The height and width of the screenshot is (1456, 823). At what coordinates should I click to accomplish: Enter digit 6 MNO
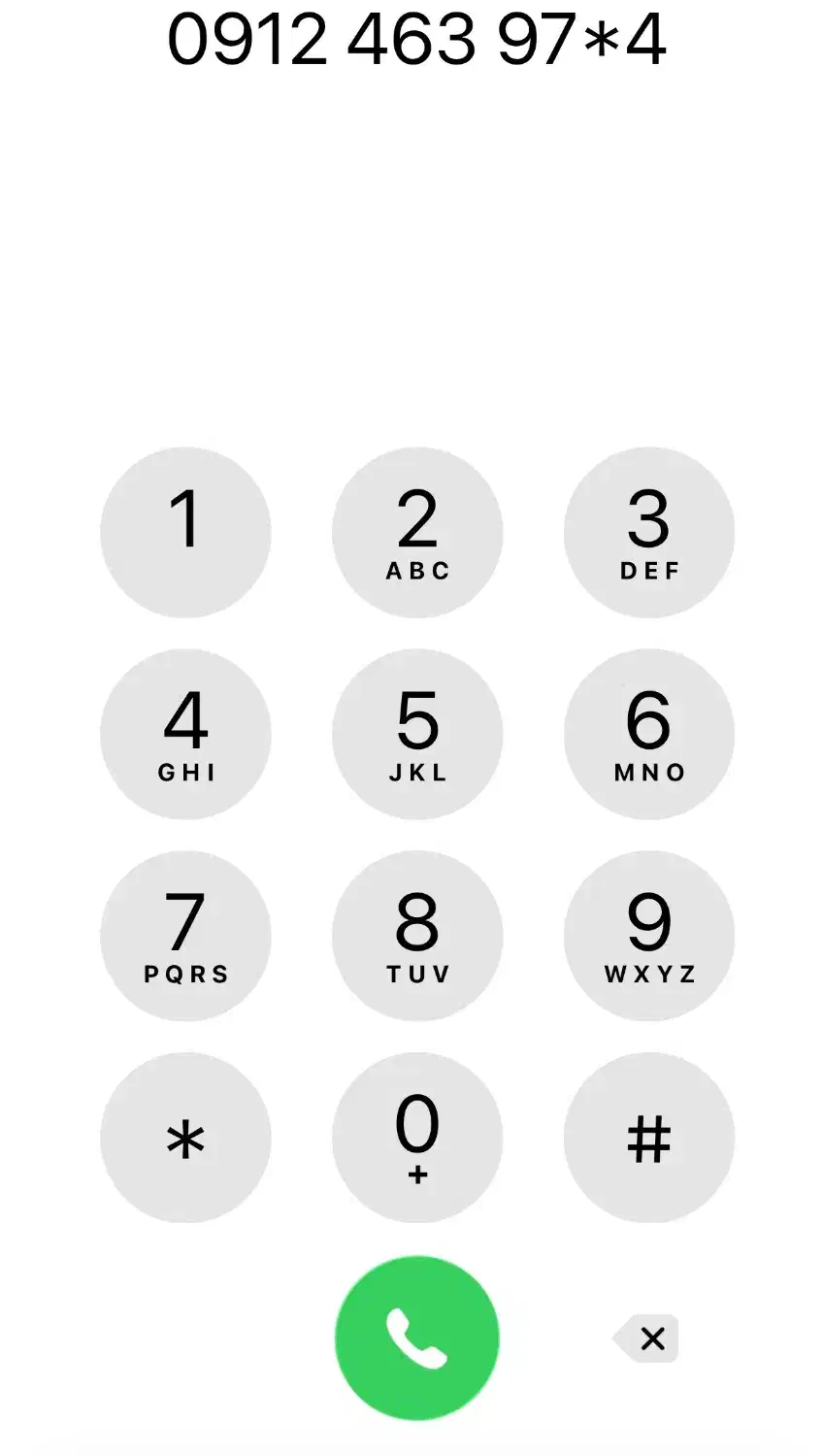[x=648, y=734]
